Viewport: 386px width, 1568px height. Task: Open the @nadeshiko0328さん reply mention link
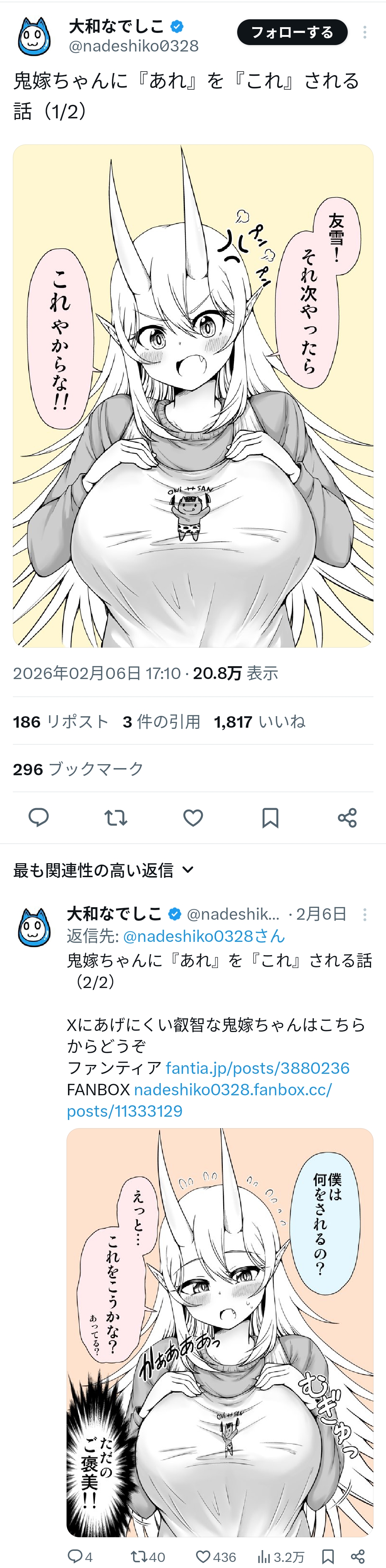pyautogui.click(x=203, y=935)
